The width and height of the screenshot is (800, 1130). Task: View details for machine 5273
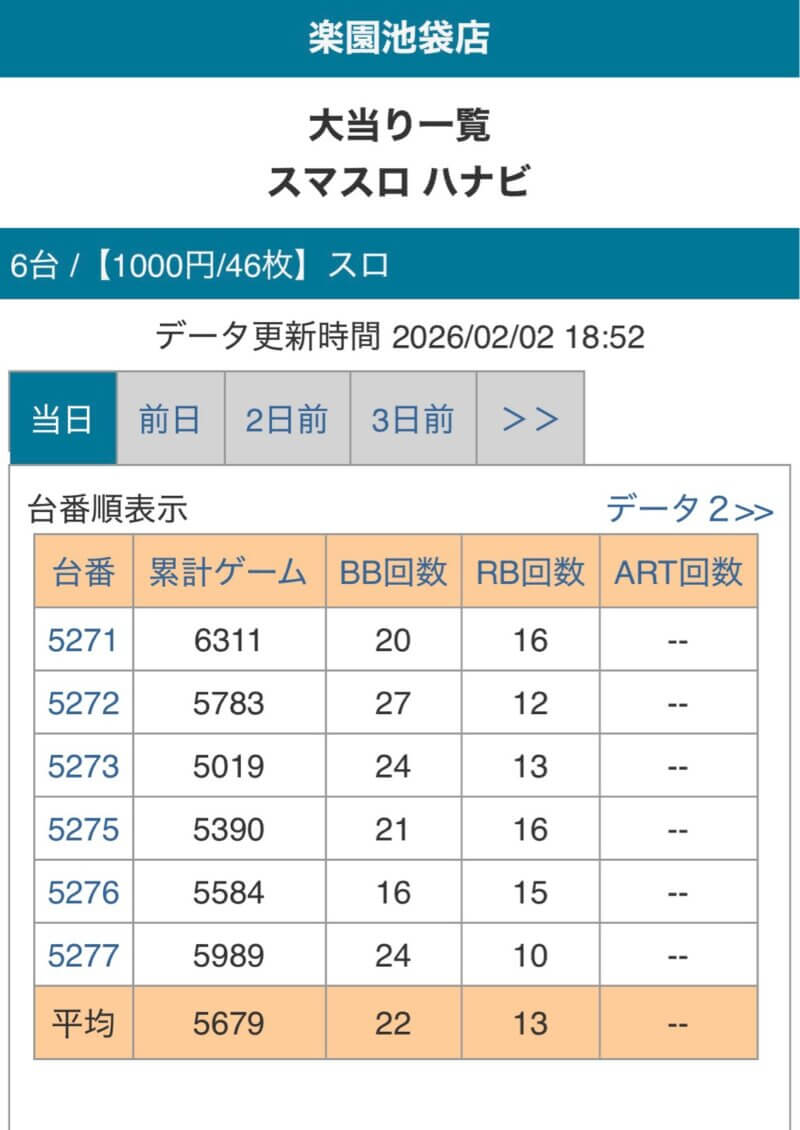click(x=83, y=766)
